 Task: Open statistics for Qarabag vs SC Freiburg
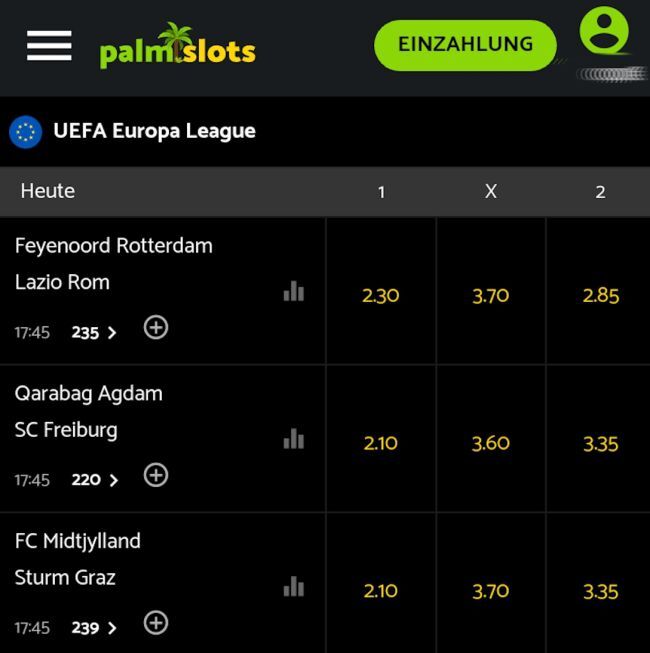(293, 438)
